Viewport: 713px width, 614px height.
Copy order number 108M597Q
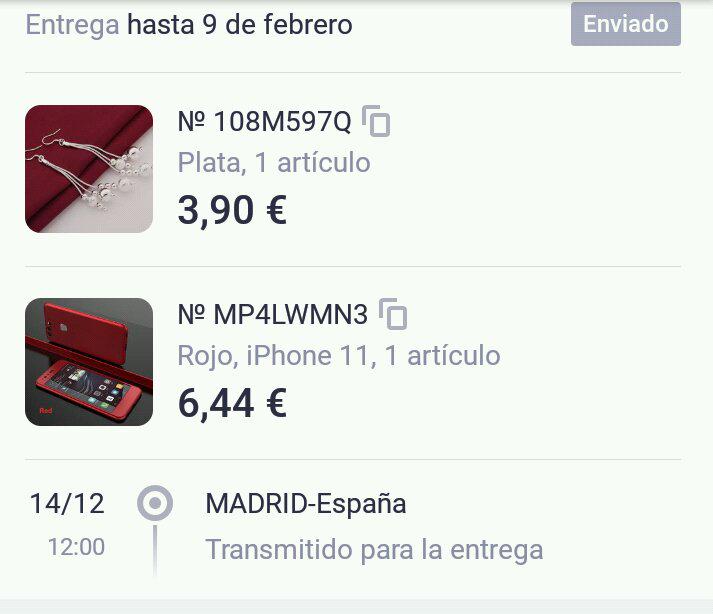[376, 121]
